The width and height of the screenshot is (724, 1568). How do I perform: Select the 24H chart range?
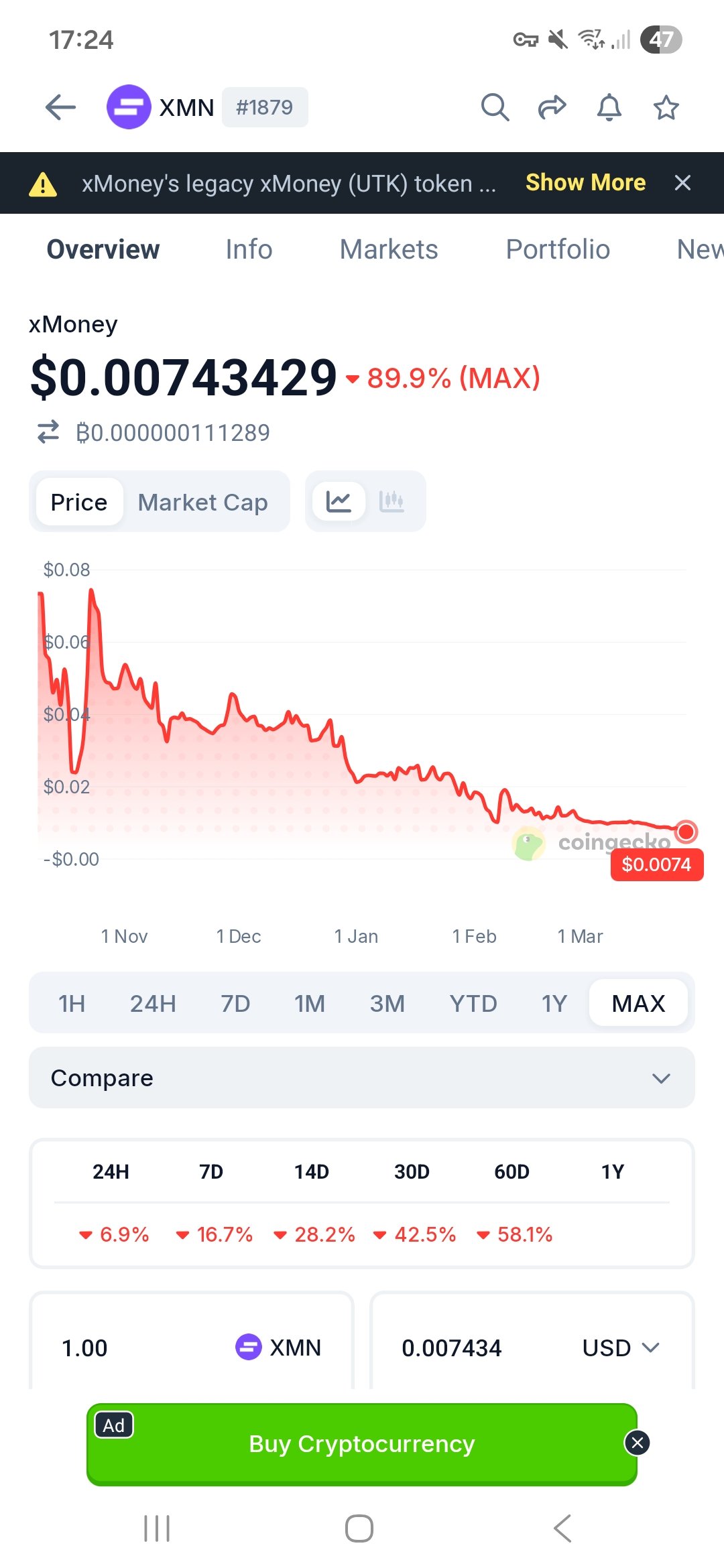point(153,1003)
